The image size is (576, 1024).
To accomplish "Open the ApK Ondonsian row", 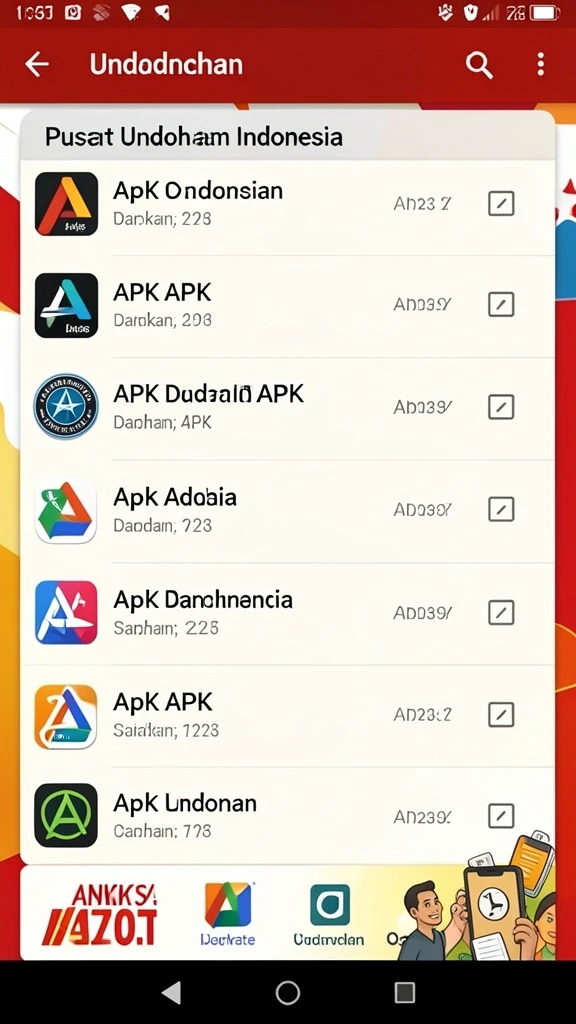I will [x=287, y=204].
